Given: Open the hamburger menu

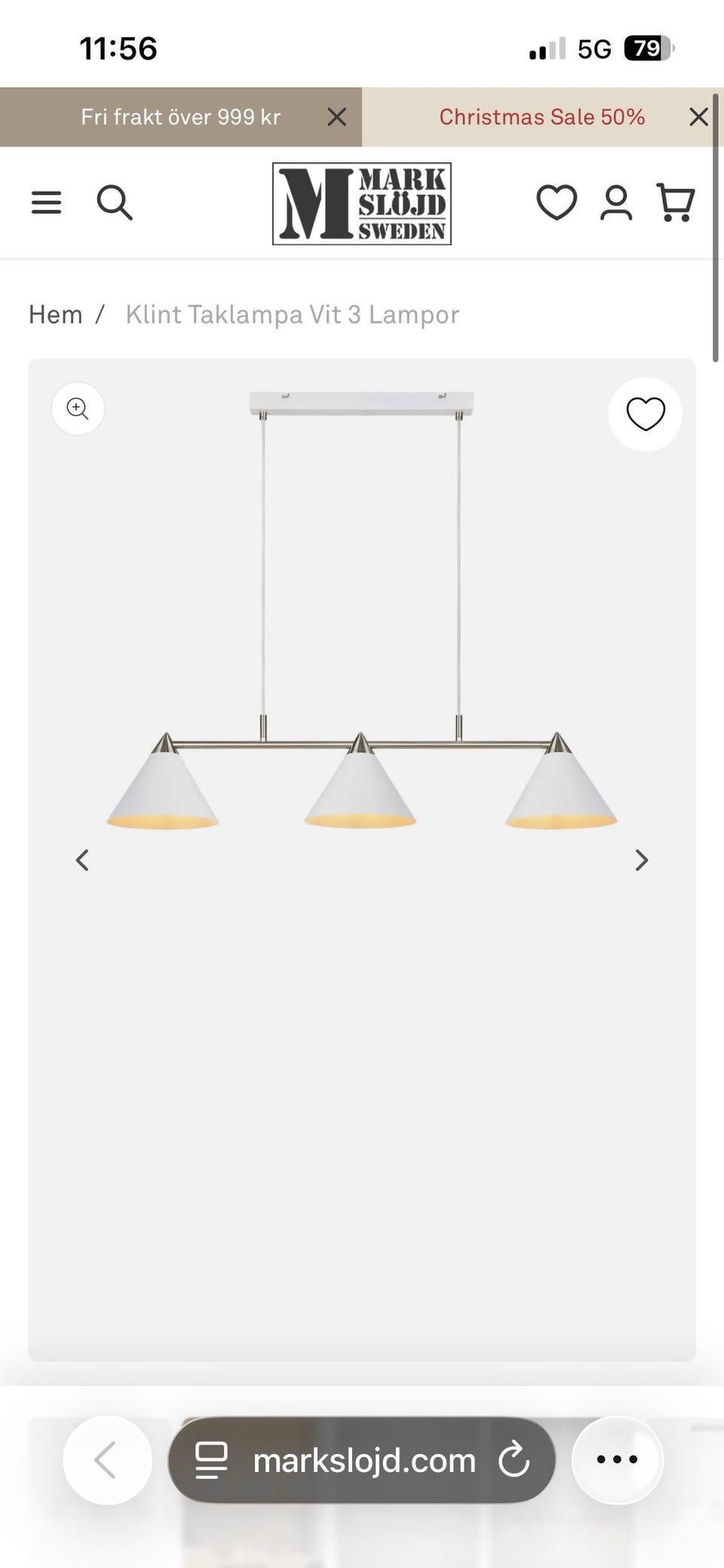Looking at the screenshot, I should pos(46,202).
